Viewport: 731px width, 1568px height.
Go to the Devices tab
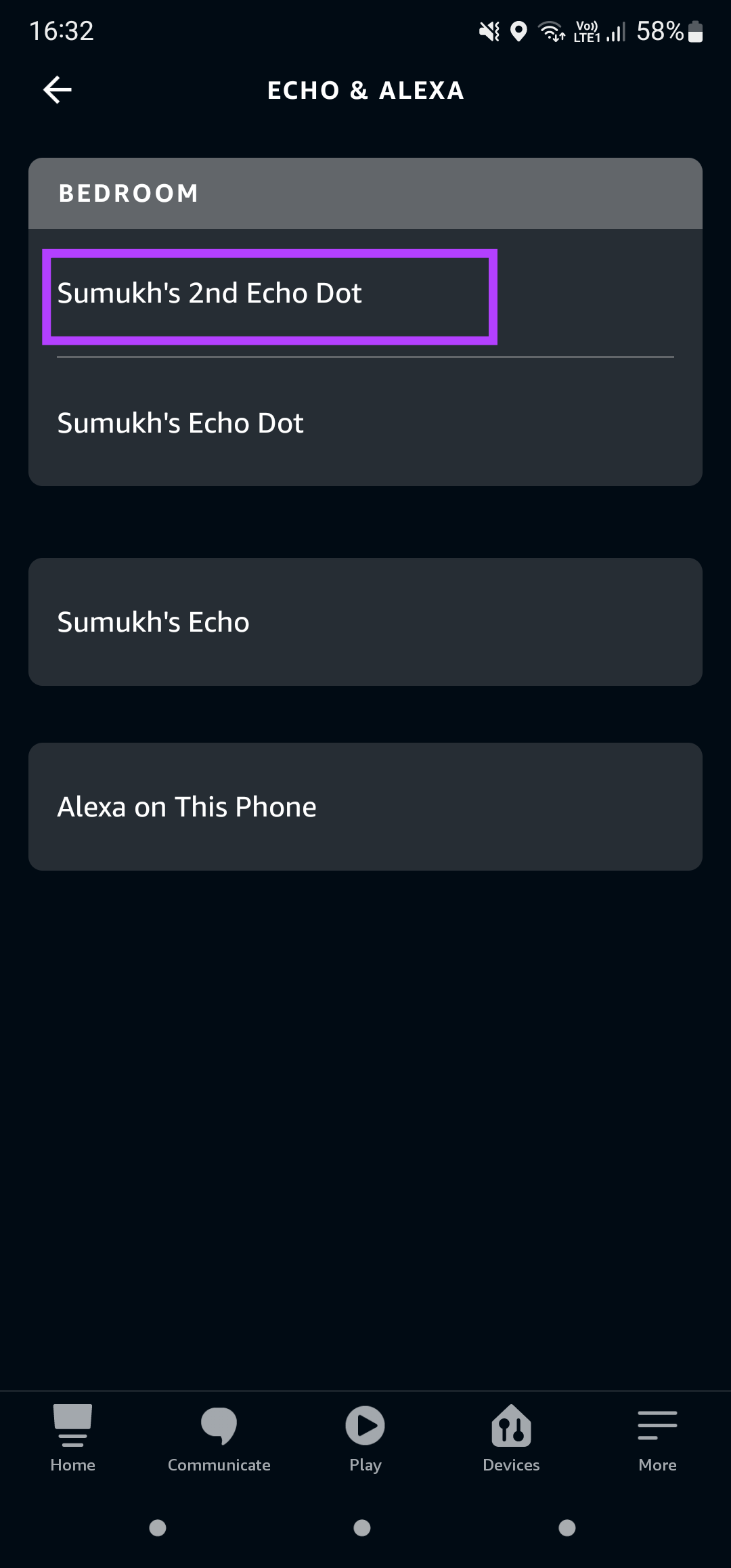click(511, 1438)
